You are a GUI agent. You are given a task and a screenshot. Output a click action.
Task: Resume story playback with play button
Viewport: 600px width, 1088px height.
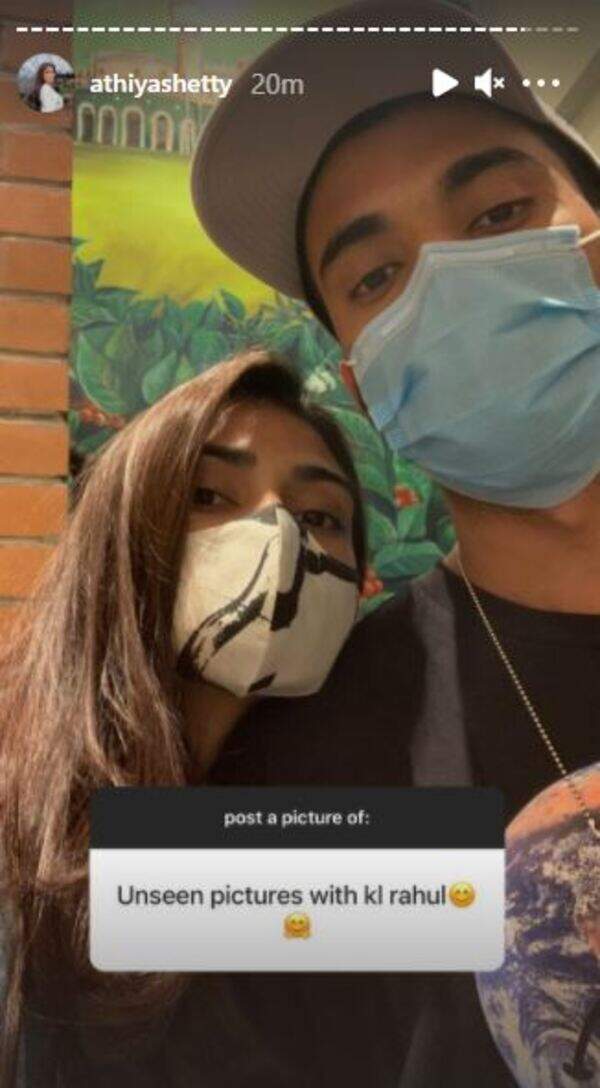click(x=444, y=83)
